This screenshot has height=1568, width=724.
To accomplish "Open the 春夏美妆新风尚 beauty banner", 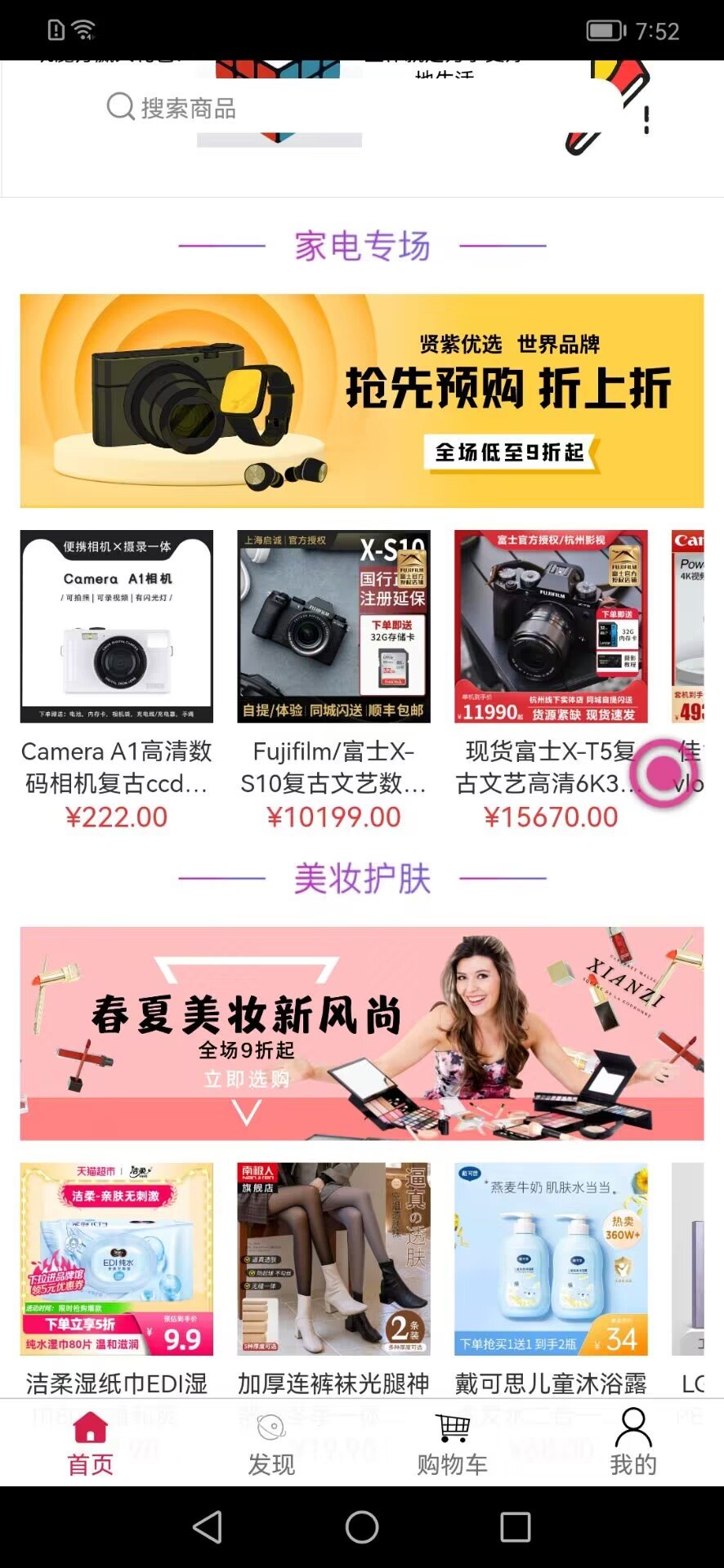I will coord(361,1033).
